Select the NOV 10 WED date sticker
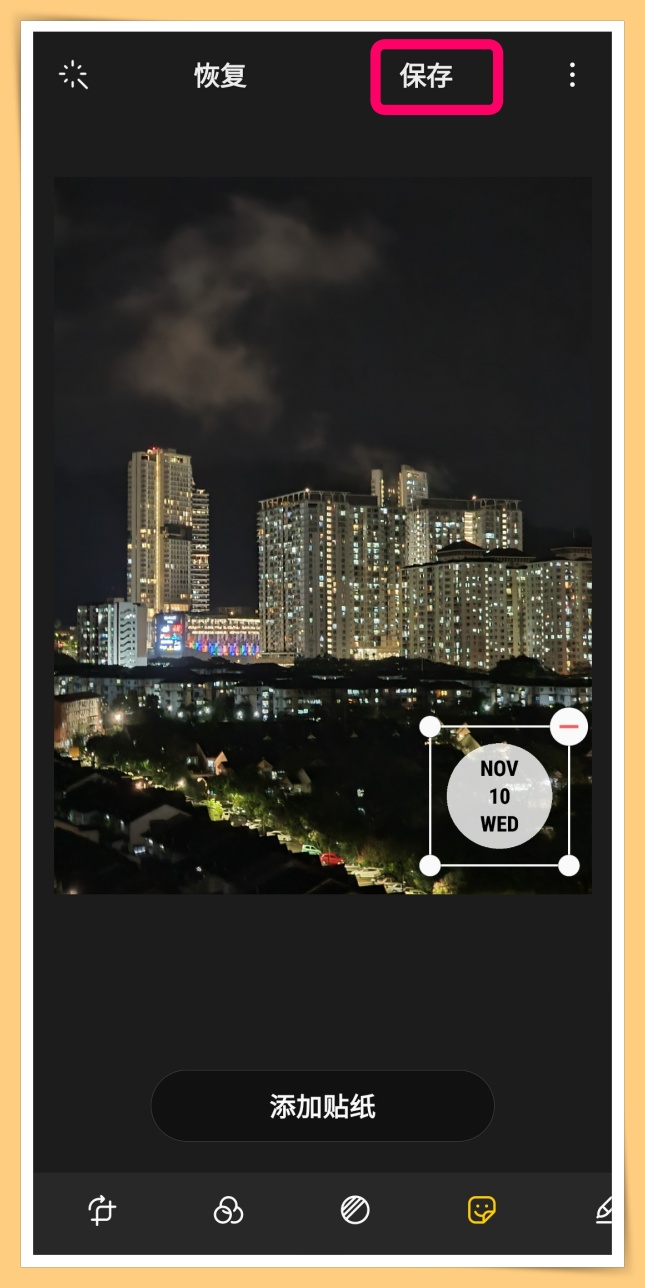 (x=499, y=796)
